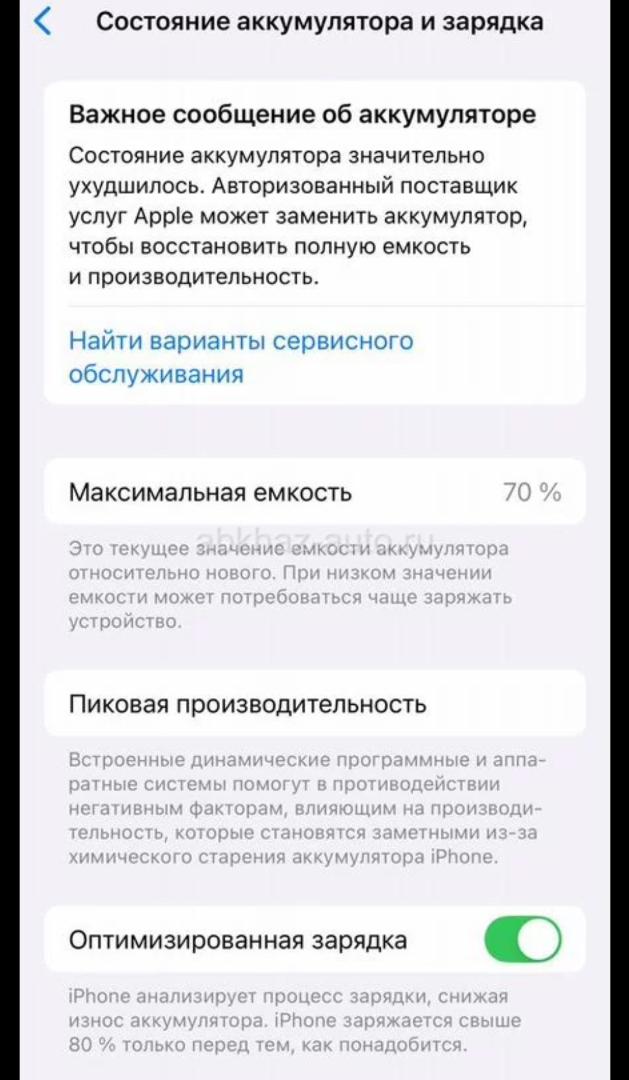This screenshot has width=629, height=1080.
Task: Disable the "Оптимизированная зарядка" switch
Action: tap(524, 939)
